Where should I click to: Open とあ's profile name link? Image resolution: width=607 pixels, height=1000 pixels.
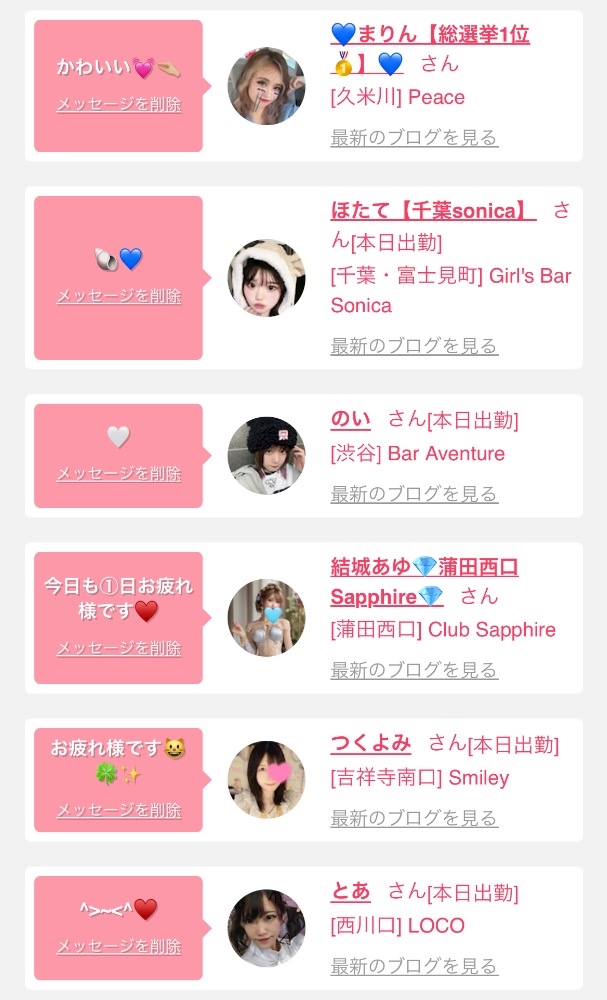pyautogui.click(x=350, y=891)
